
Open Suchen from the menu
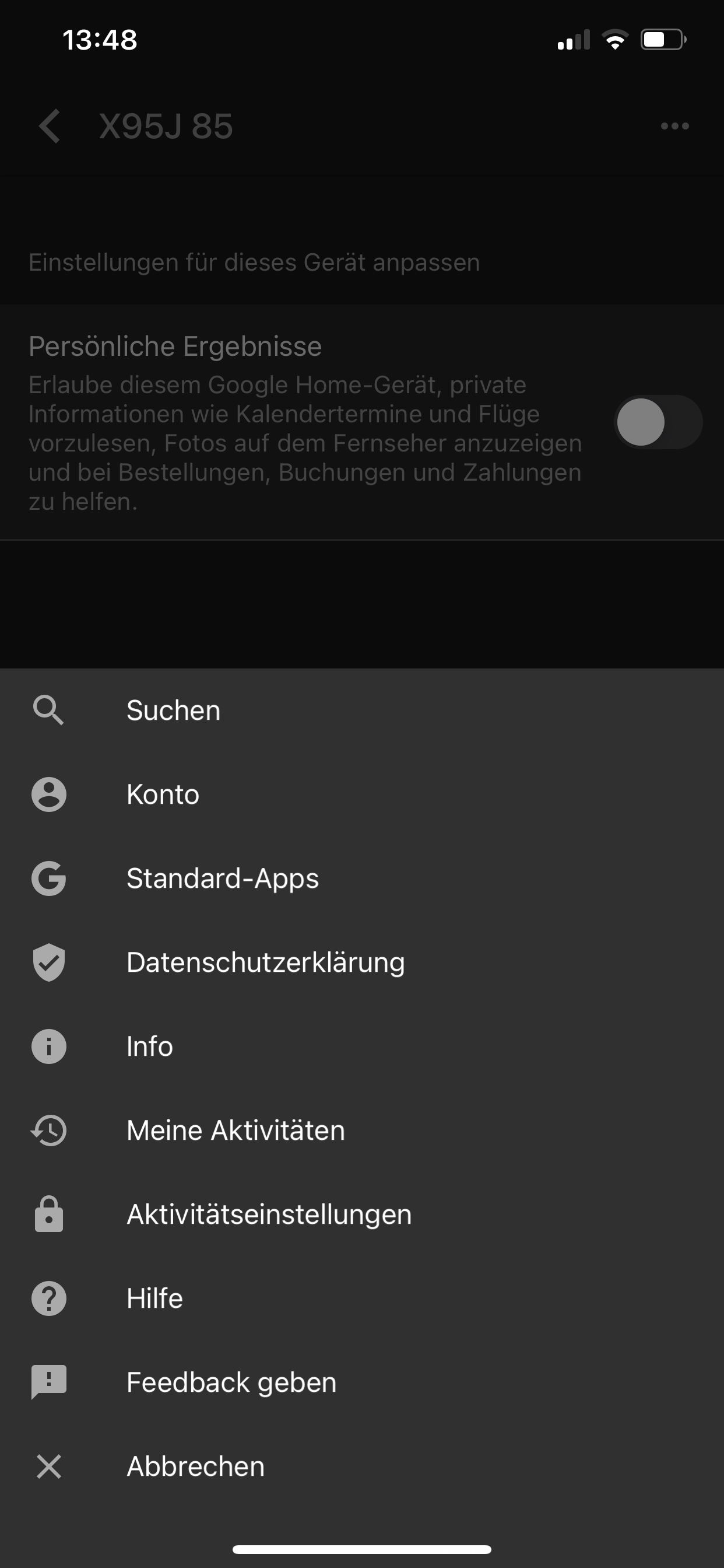click(173, 710)
